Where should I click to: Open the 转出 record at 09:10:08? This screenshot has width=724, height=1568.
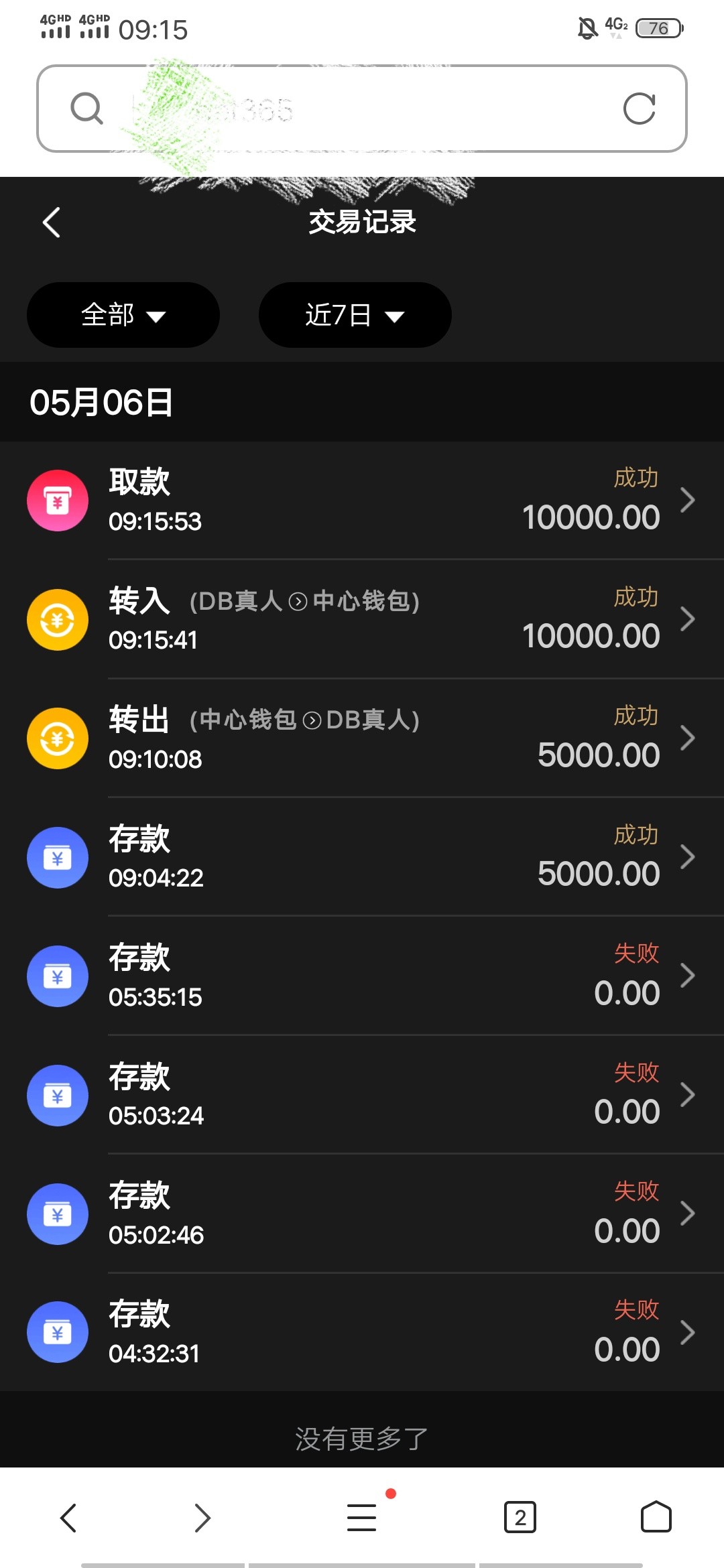click(x=362, y=738)
